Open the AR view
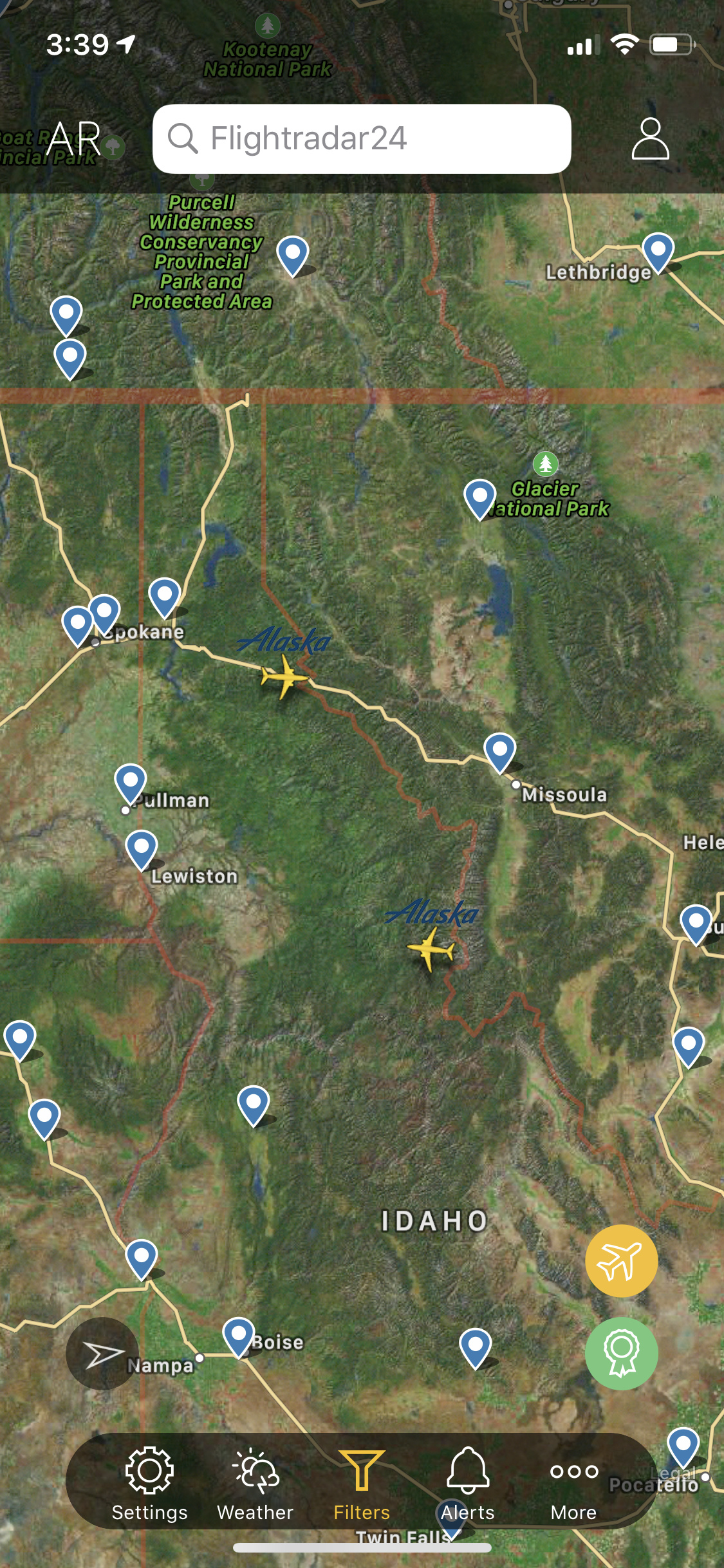The image size is (724, 1568). pyautogui.click(x=75, y=138)
